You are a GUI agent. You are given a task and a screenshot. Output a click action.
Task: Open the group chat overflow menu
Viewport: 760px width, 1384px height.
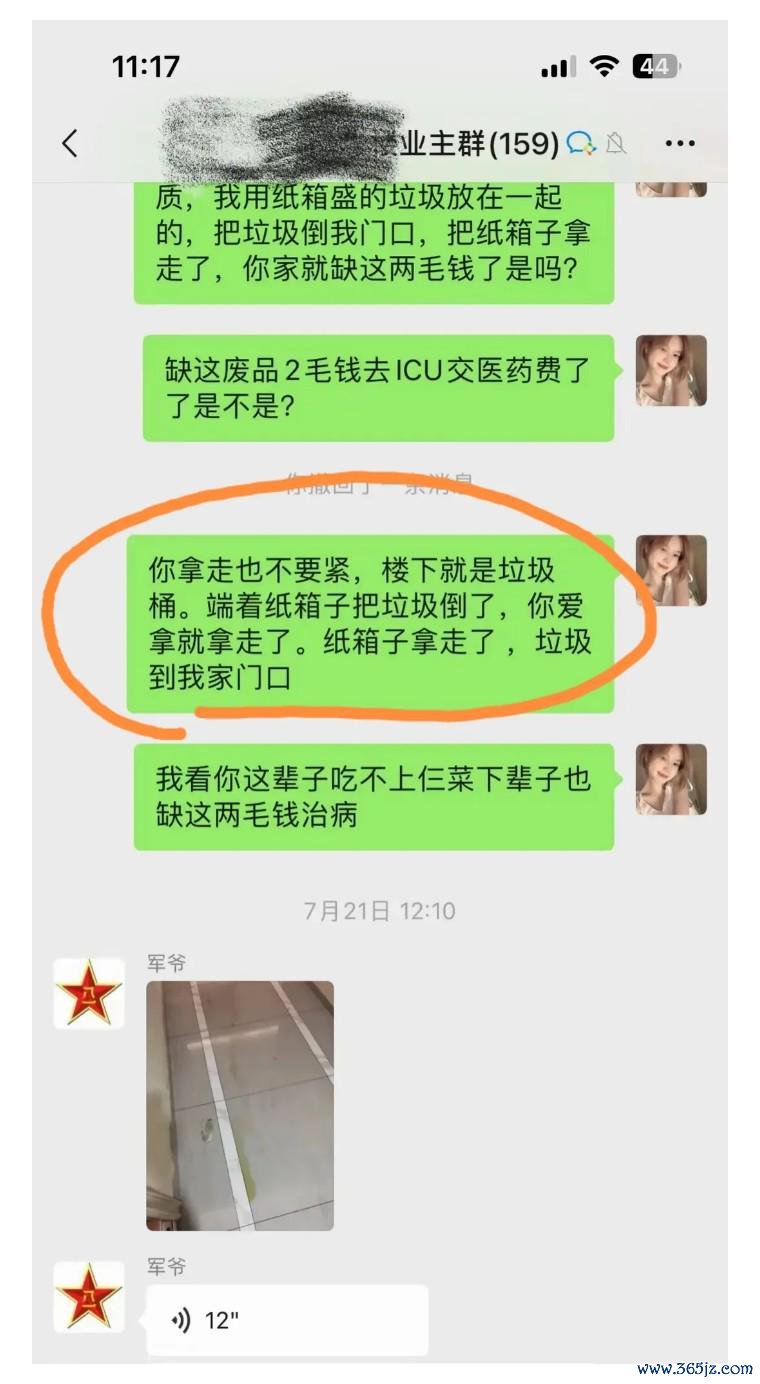coord(680,144)
